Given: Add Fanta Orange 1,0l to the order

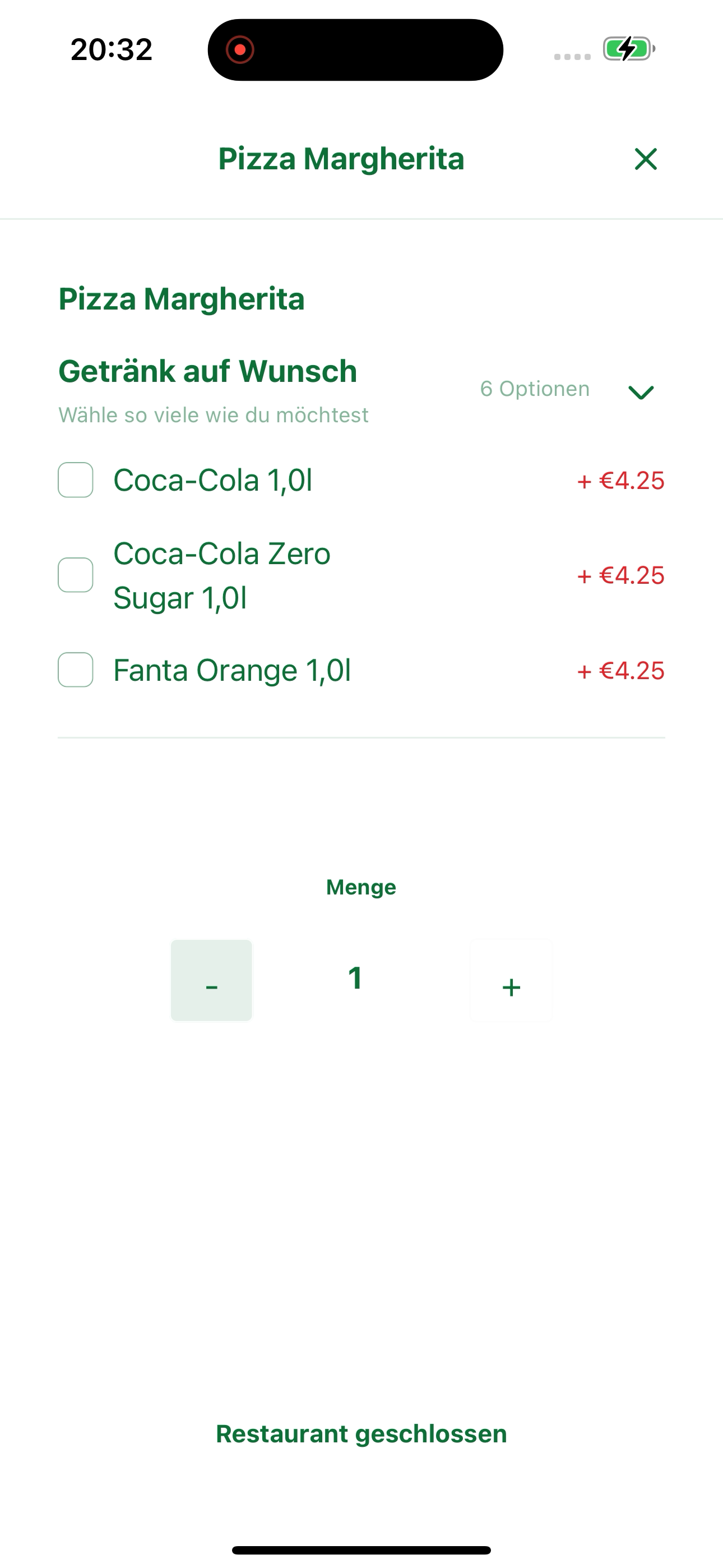Looking at the screenshot, I should [x=76, y=670].
